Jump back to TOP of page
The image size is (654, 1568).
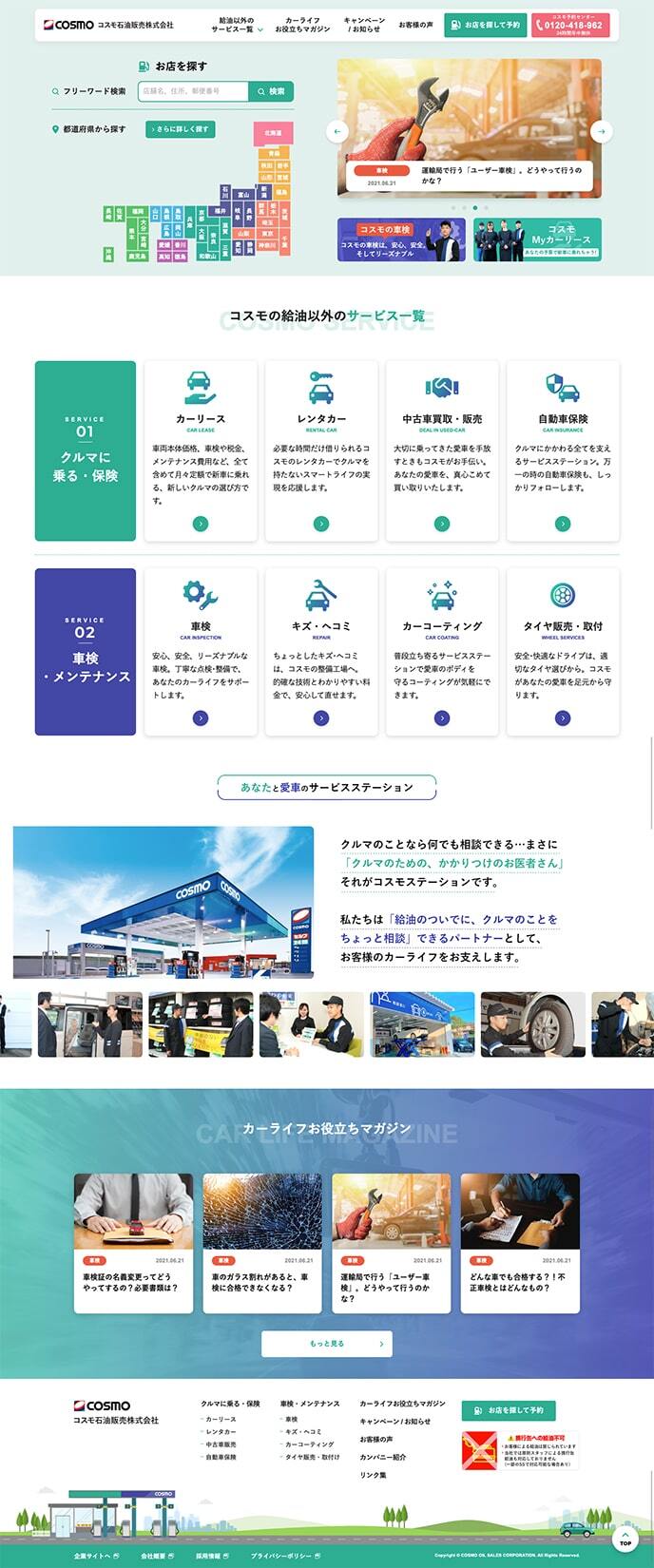(x=625, y=1539)
